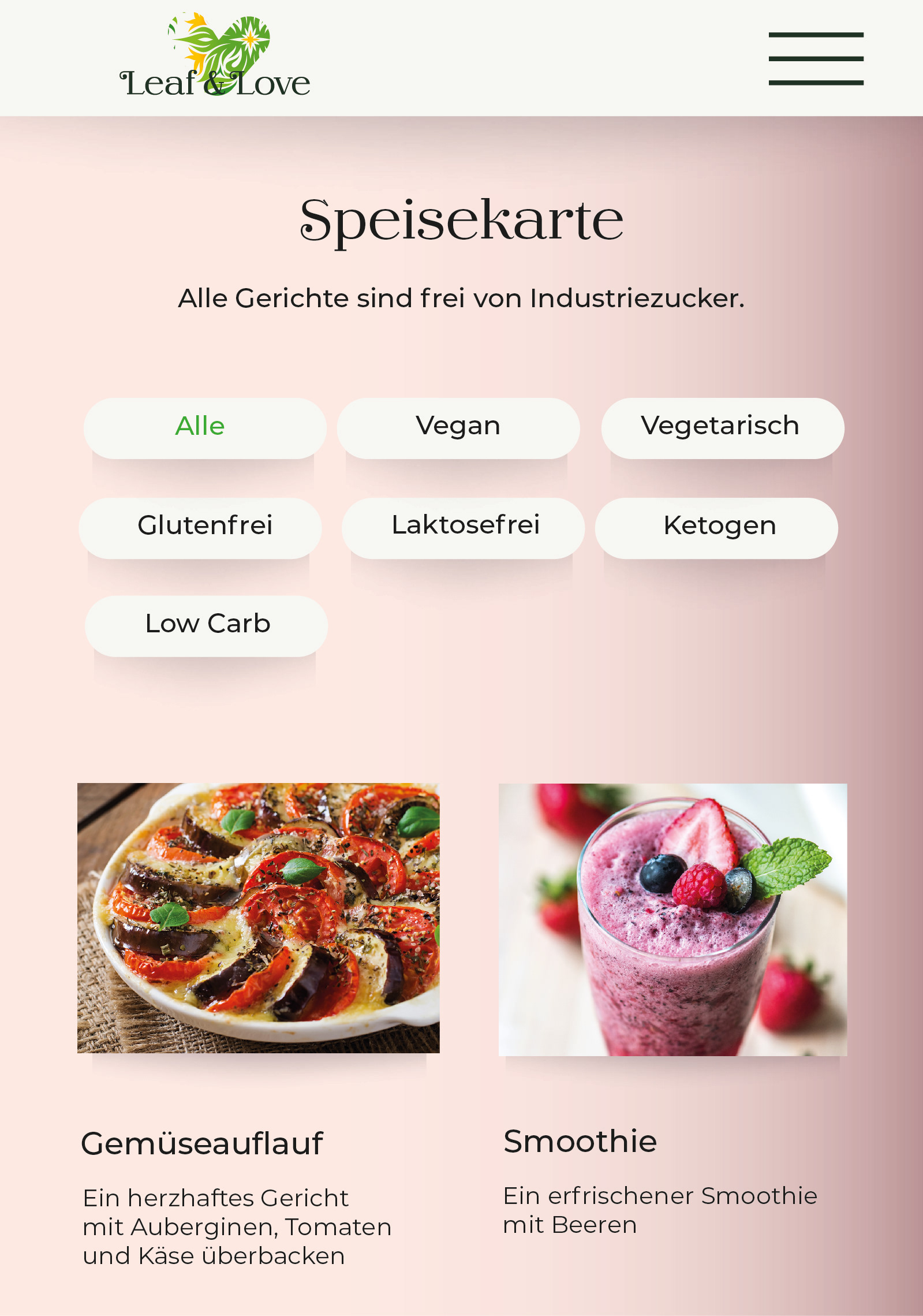923x1316 pixels.
Task: Show only Vegetarisch dishes
Action: point(722,428)
